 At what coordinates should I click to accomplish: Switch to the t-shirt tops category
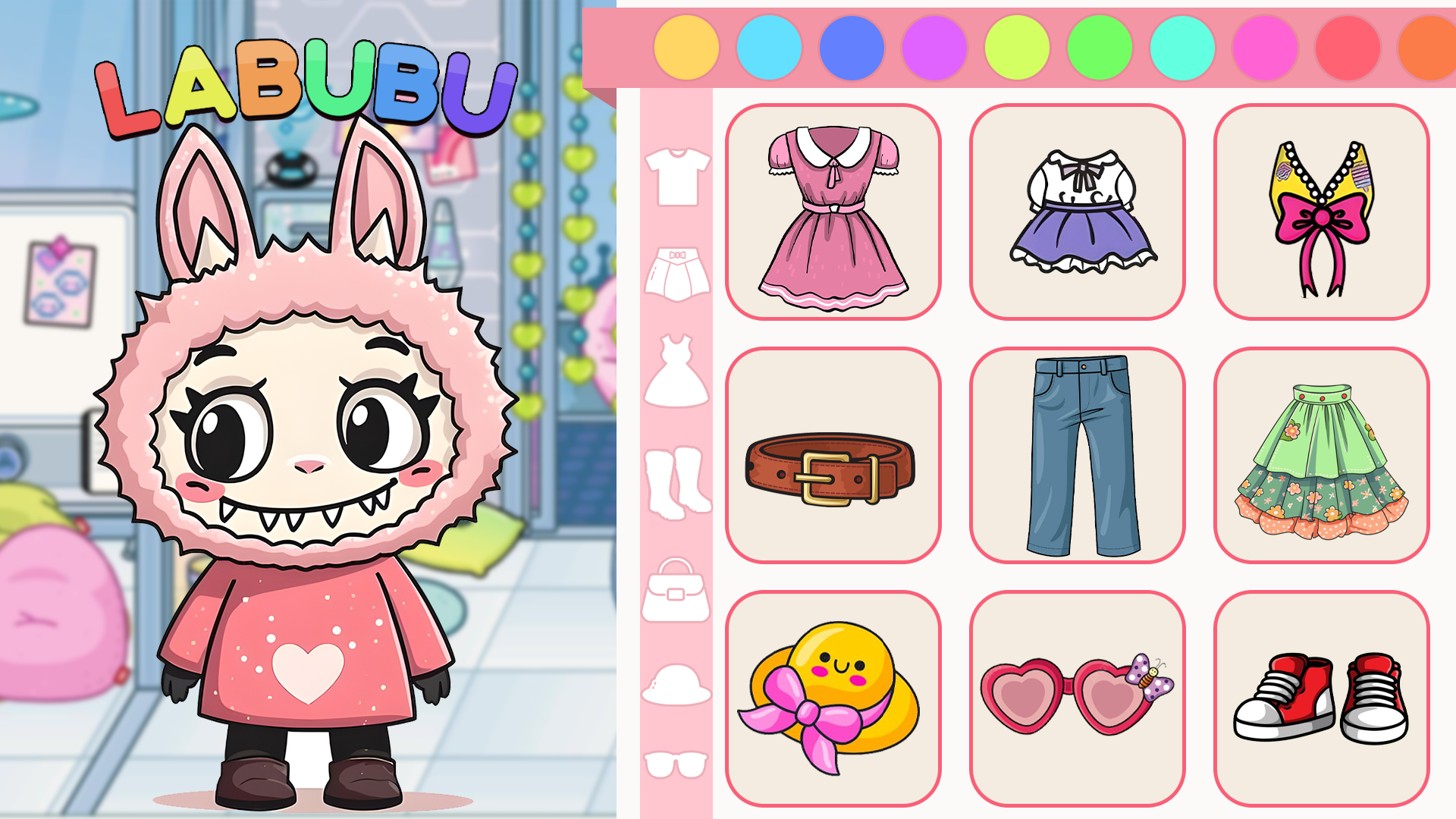(x=677, y=177)
